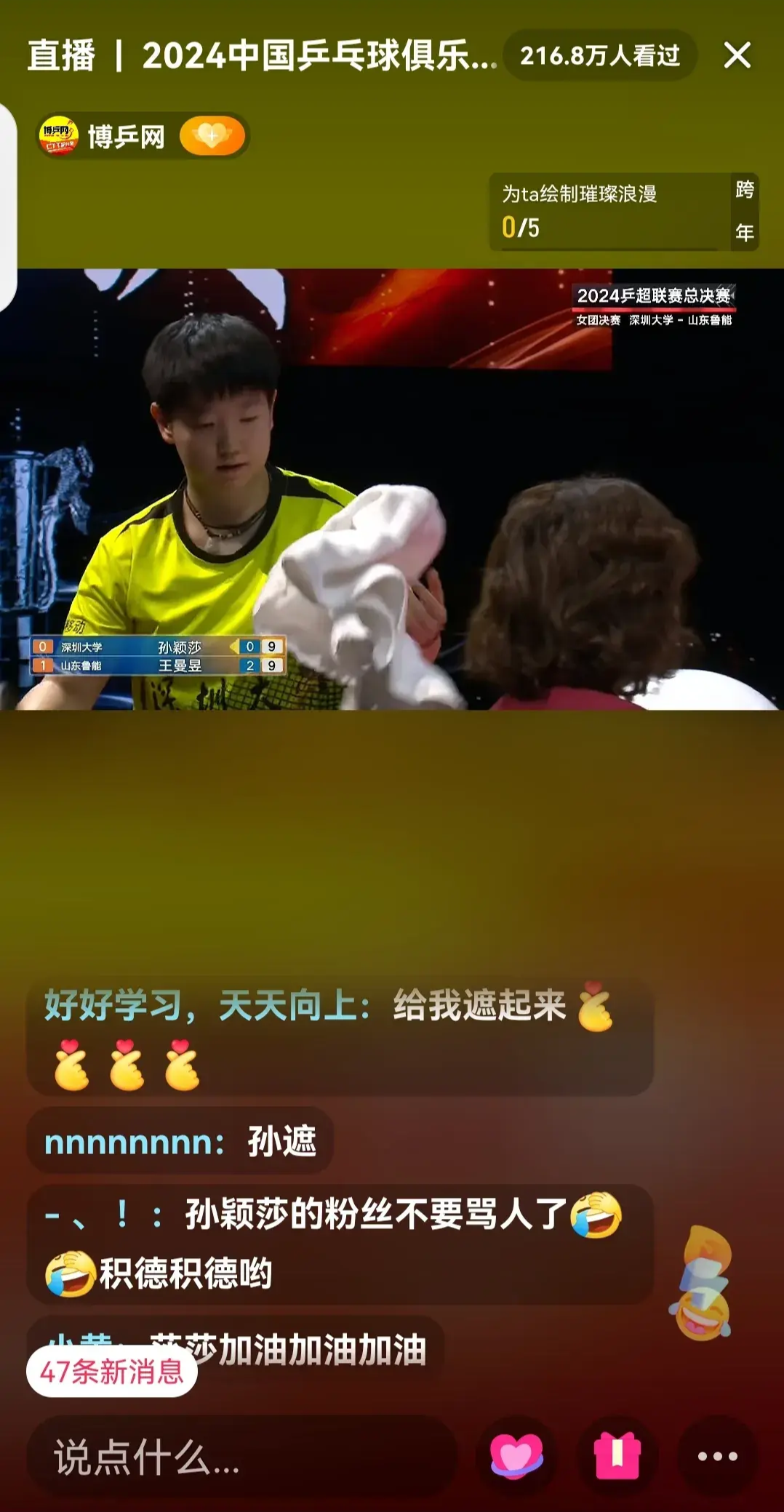The width and height of the screenshot is (784, 1512).
Task: Open the comment by 好好学习,天天向上
Action: tap(339, 1036)
